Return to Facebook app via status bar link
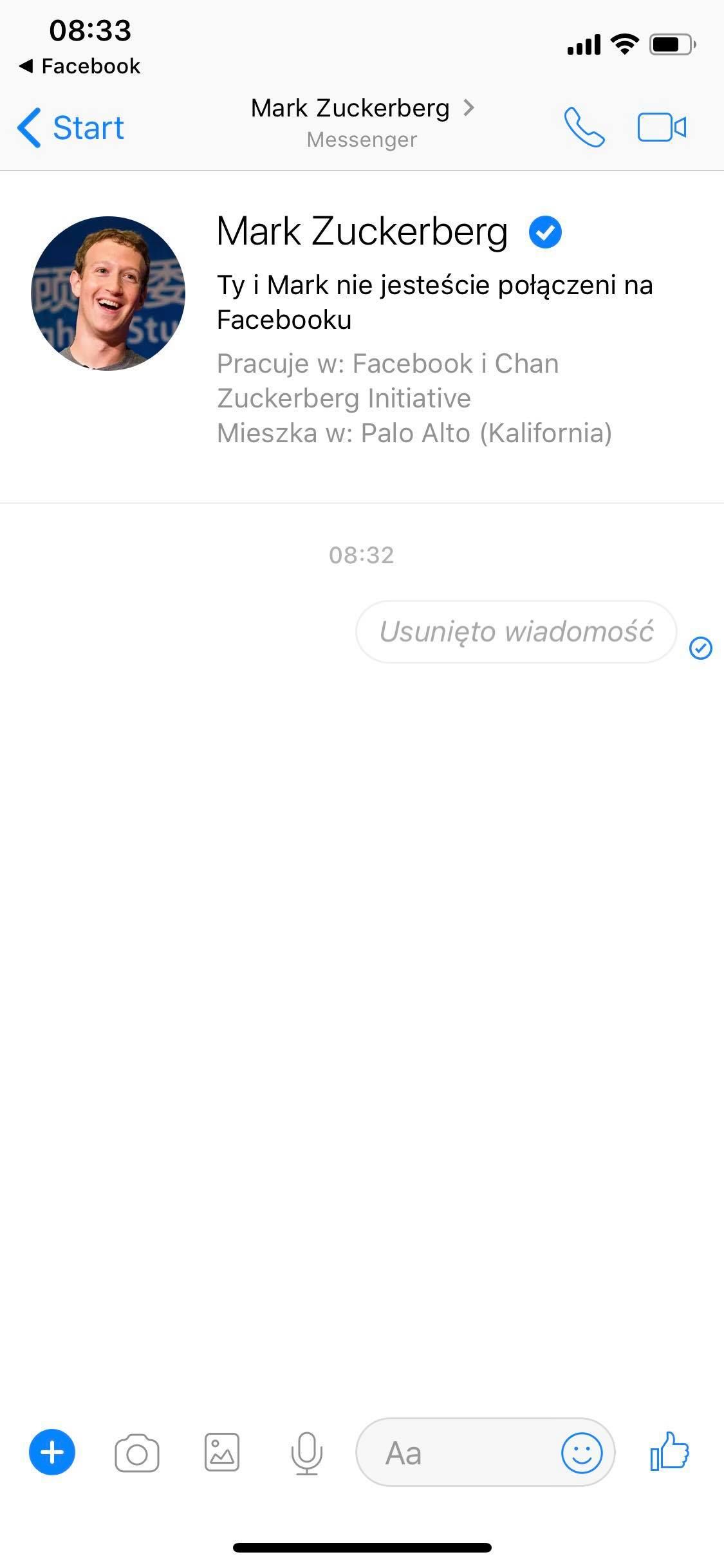This screenshot has width=724, height=1568. 80,66
